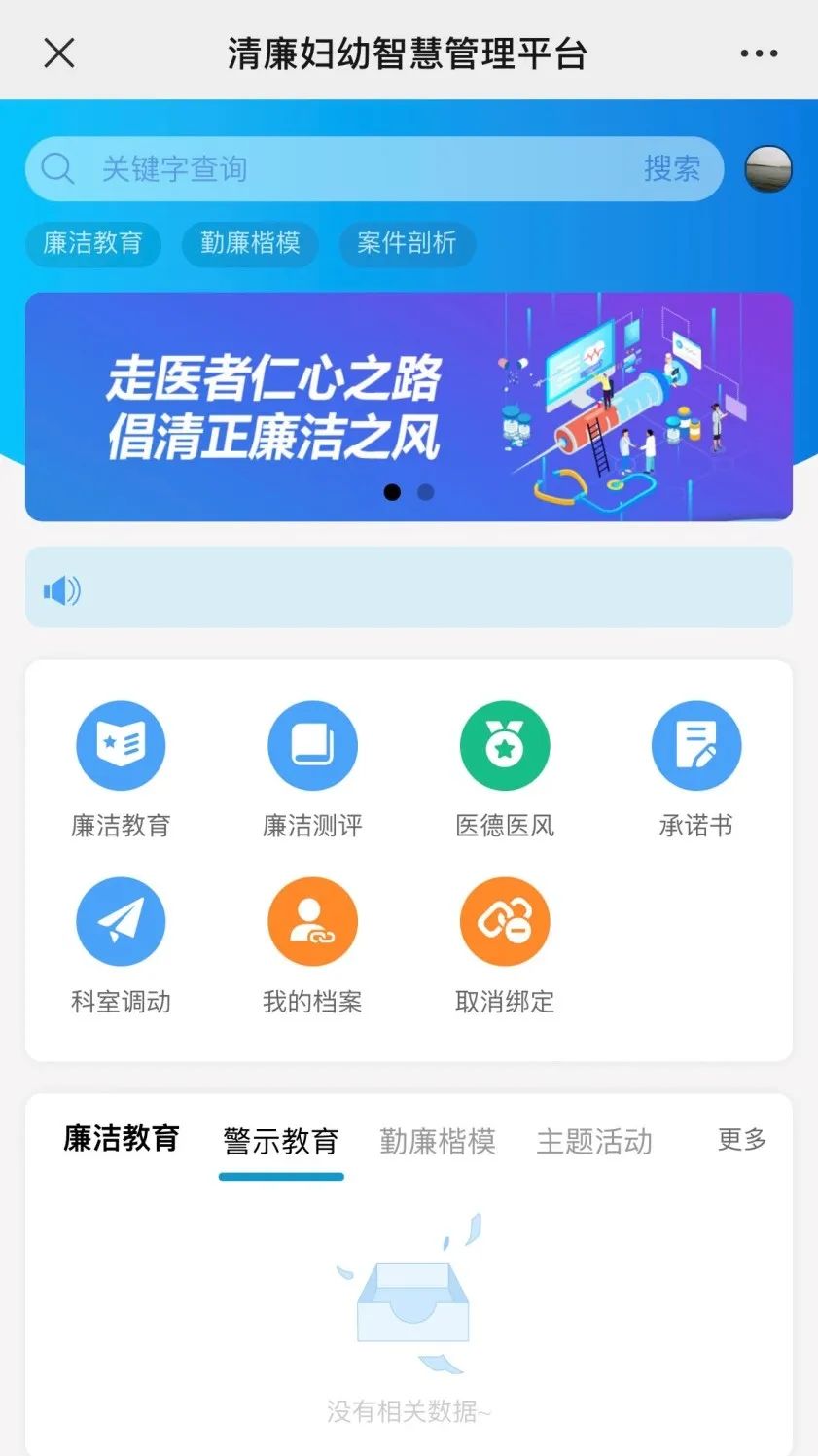The image size is (818, 1456).
Task: Select the 案件剖析 chip
Action: tap(407, 243)
